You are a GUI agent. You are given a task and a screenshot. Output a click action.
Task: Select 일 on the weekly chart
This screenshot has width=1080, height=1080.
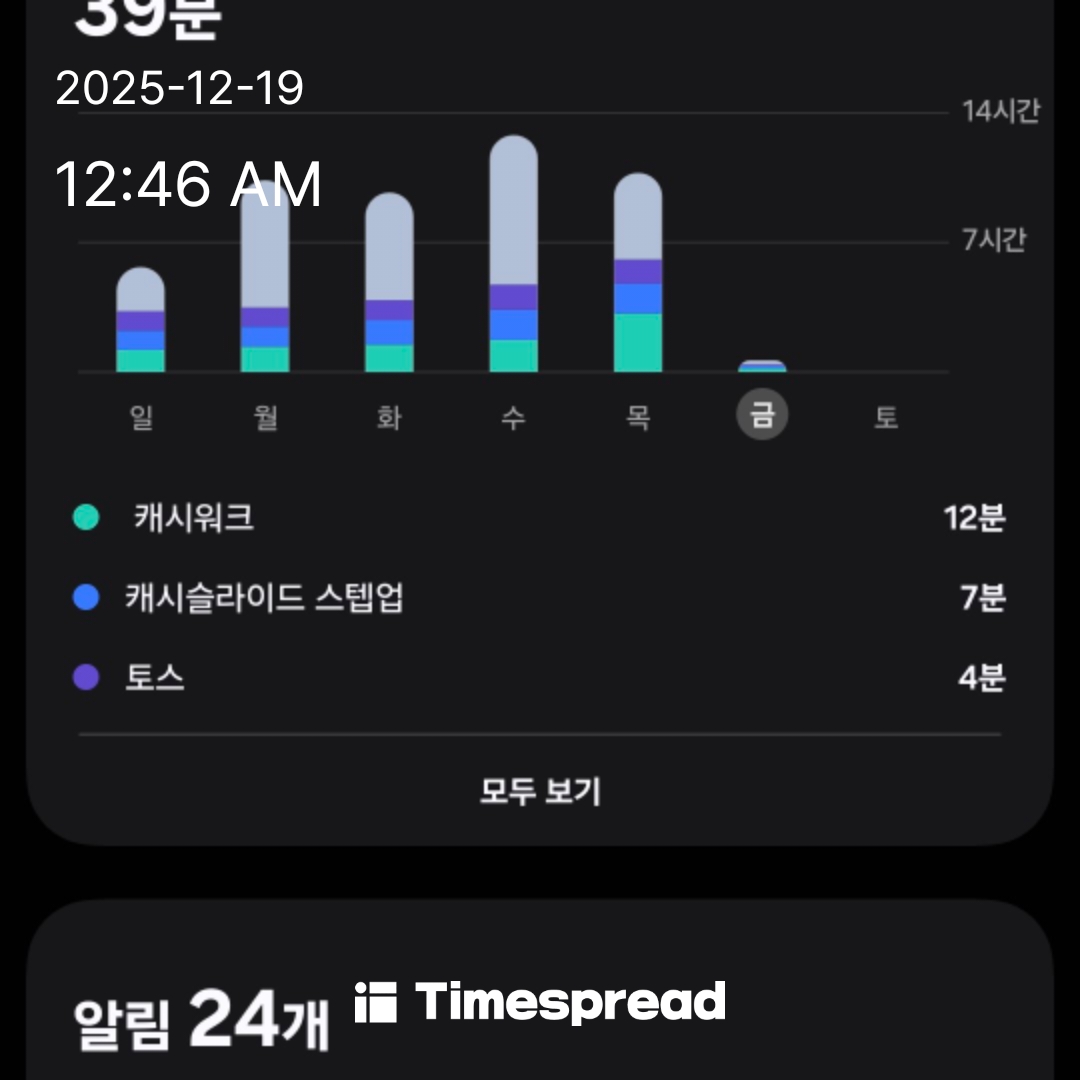pos(141,417)
